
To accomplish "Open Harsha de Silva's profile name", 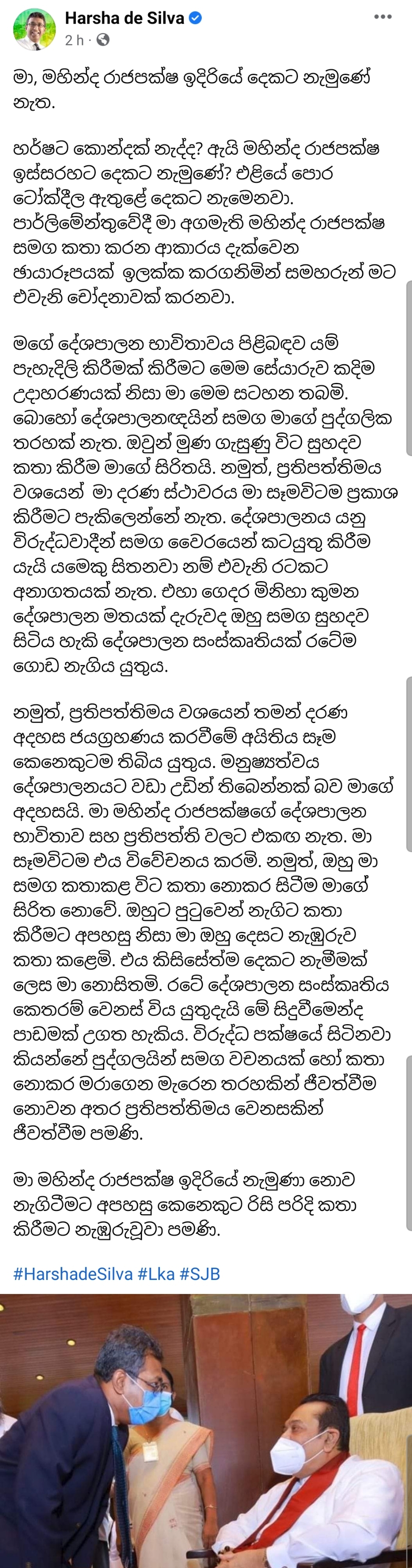I will pos(124,19).
